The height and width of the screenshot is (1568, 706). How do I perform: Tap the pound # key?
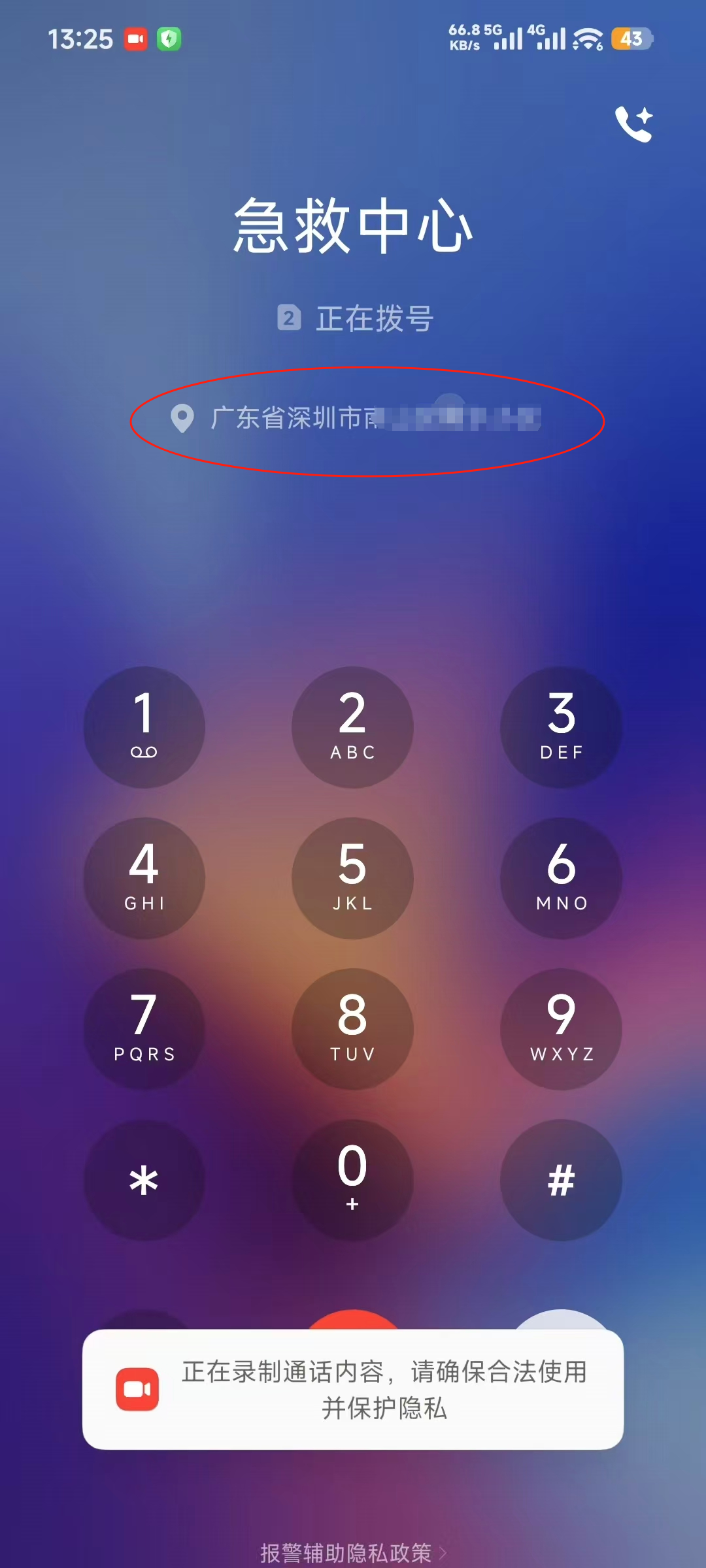tap(561, 1180)
